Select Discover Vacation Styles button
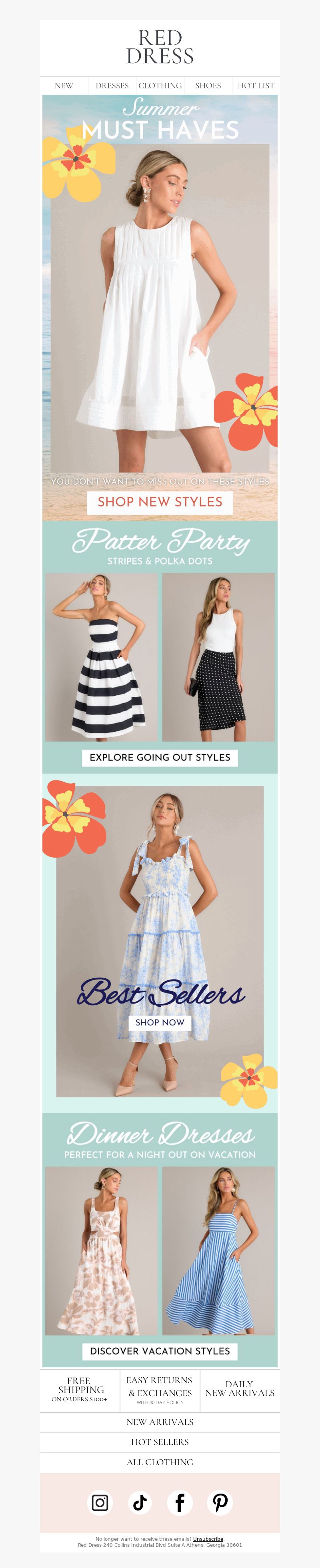The height and width of the screenshot is (1568, 320). click(160, 1351)
